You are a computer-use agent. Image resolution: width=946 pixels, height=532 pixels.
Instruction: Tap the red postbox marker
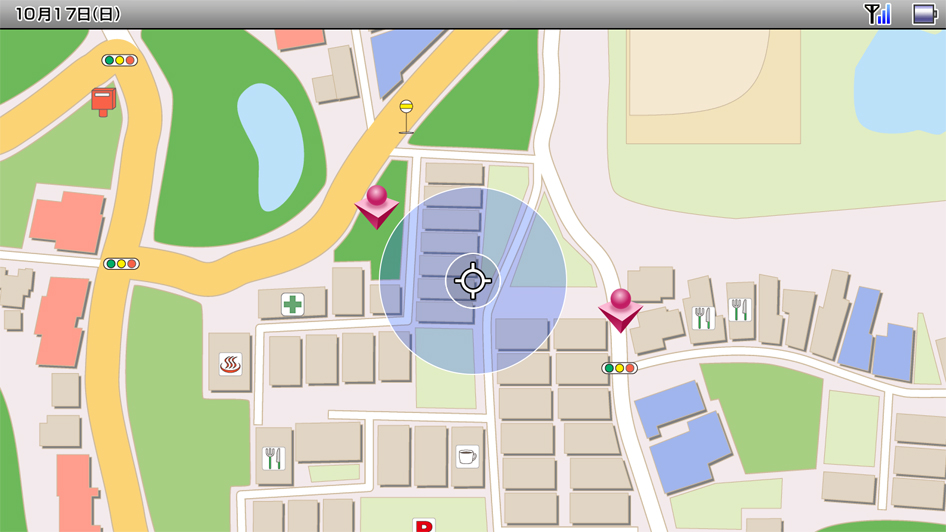pos(103,100)
